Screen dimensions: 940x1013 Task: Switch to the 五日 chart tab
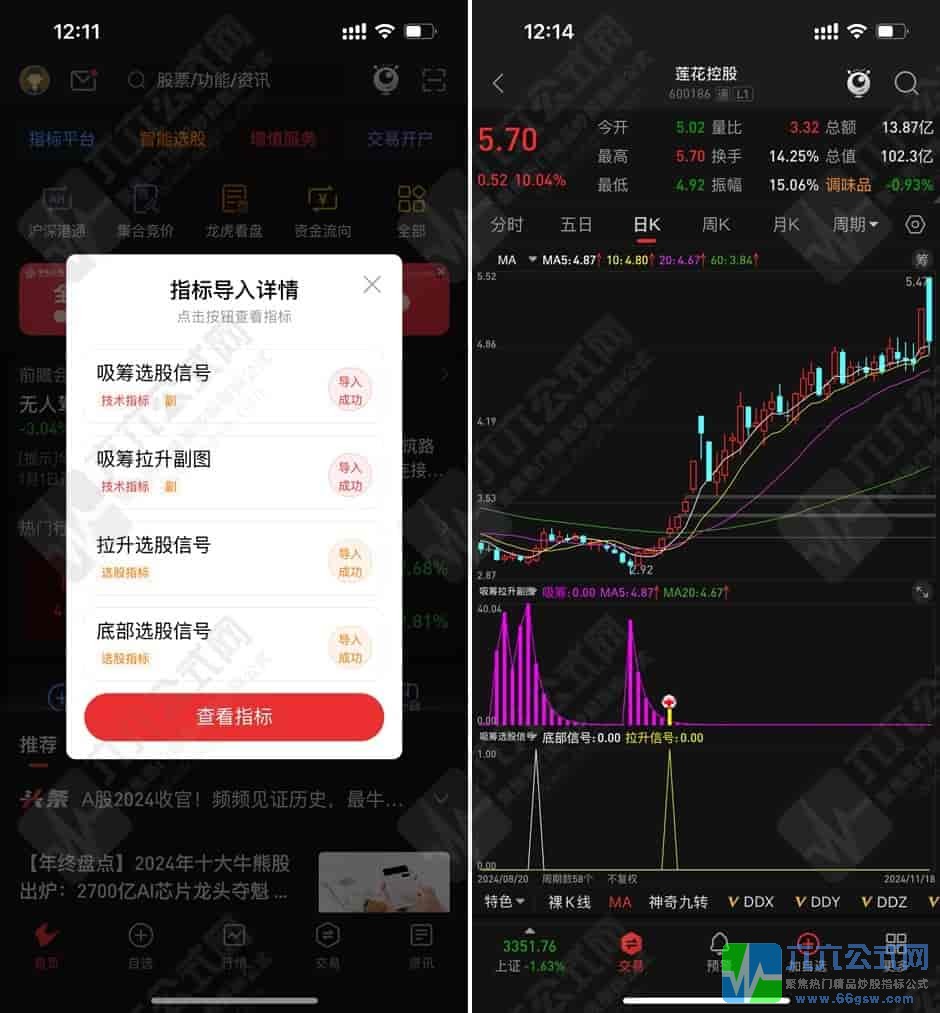click(576, 225)
